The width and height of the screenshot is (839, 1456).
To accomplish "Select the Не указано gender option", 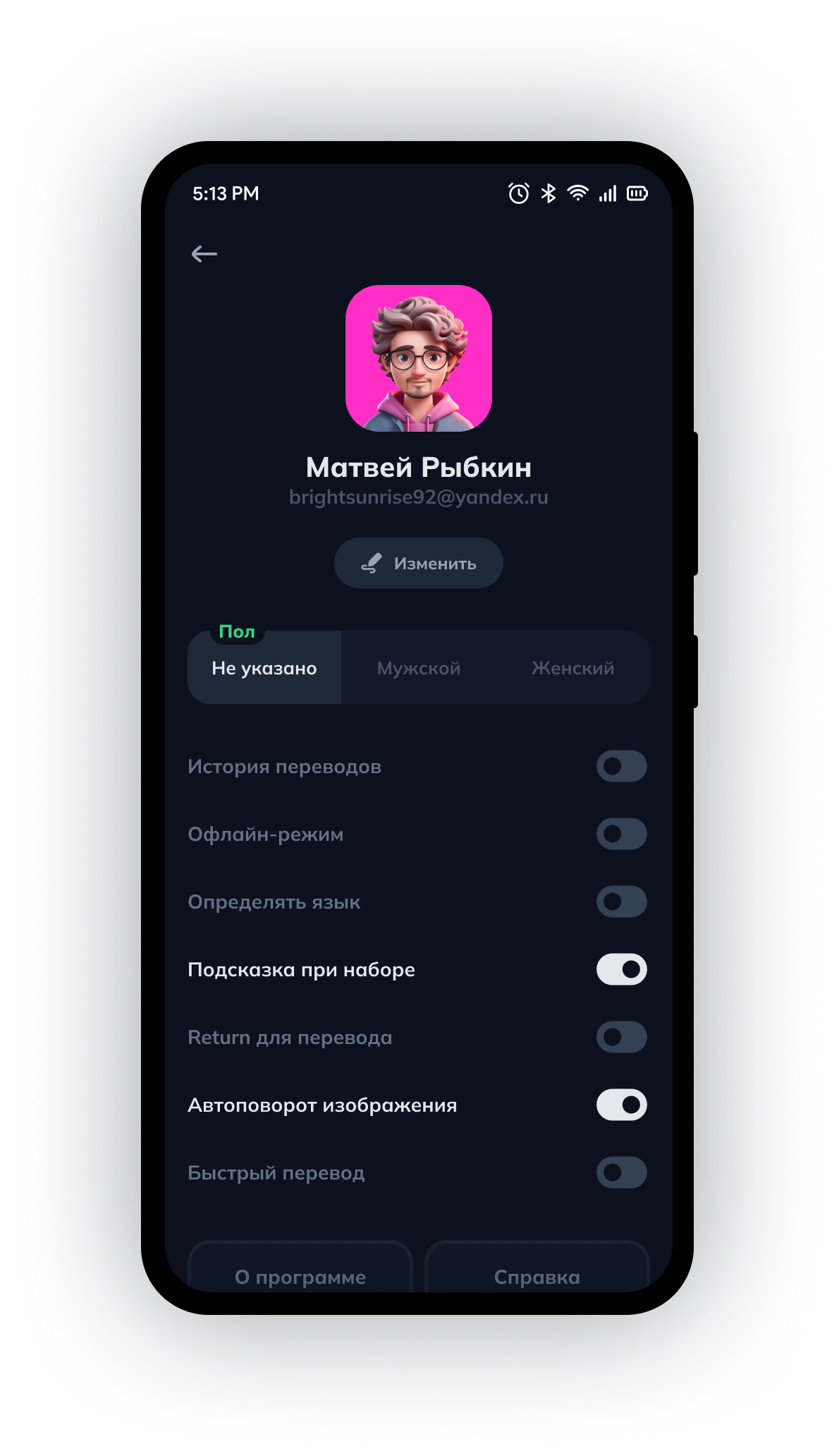I will (264, 668).
